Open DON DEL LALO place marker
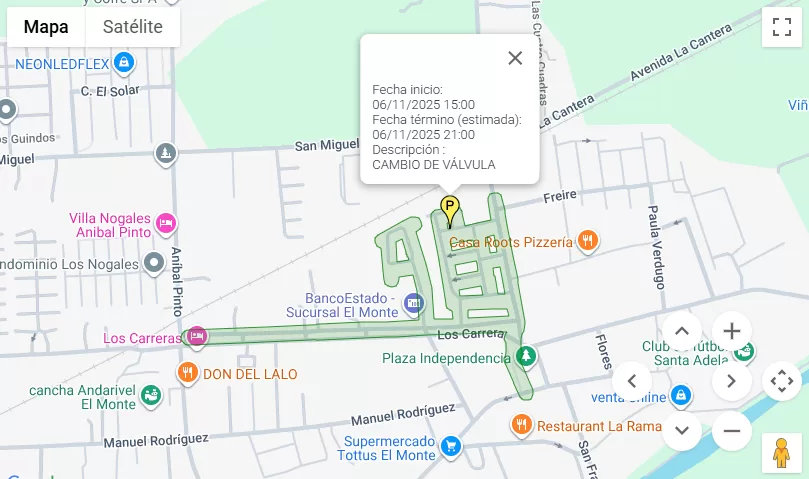Screen dimensions: 809x479 click(x=187, y=373)
